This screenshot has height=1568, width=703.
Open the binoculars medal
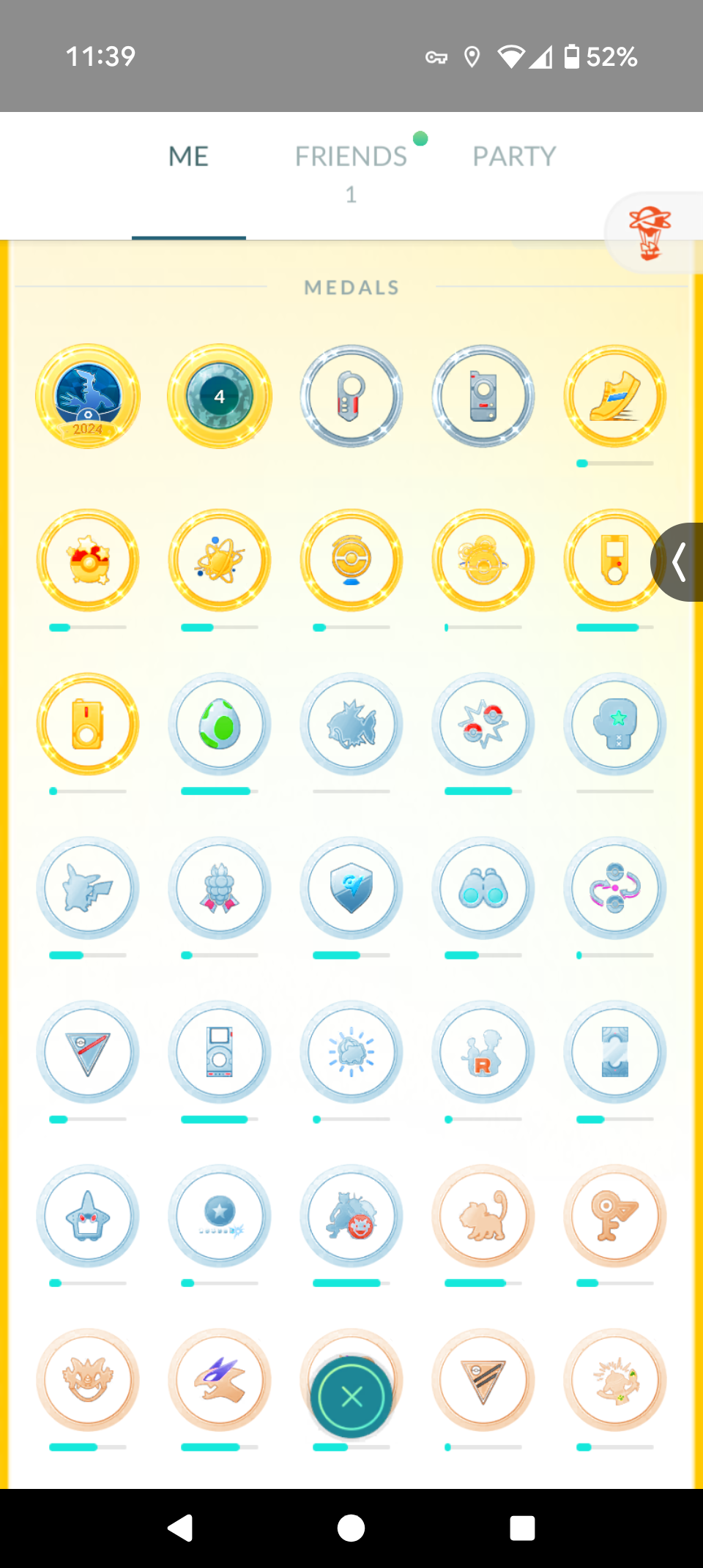(x=483, y=888)
